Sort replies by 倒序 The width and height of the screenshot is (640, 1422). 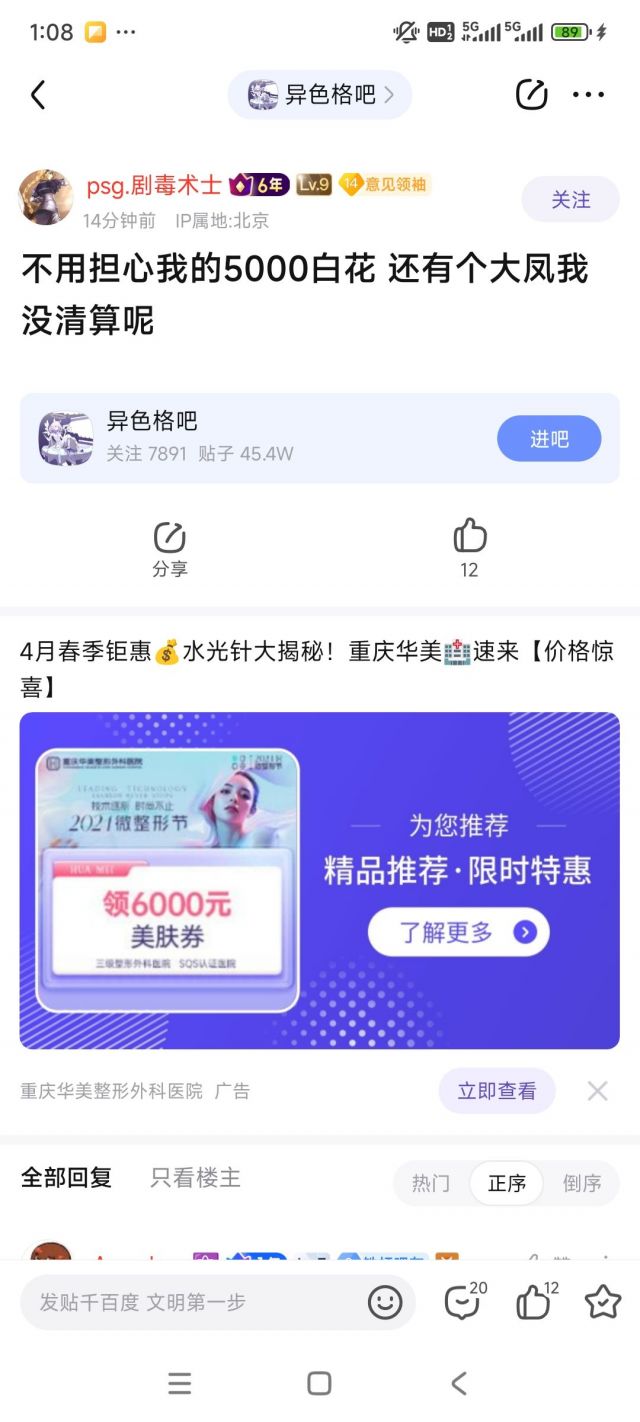click(582, 1183)
